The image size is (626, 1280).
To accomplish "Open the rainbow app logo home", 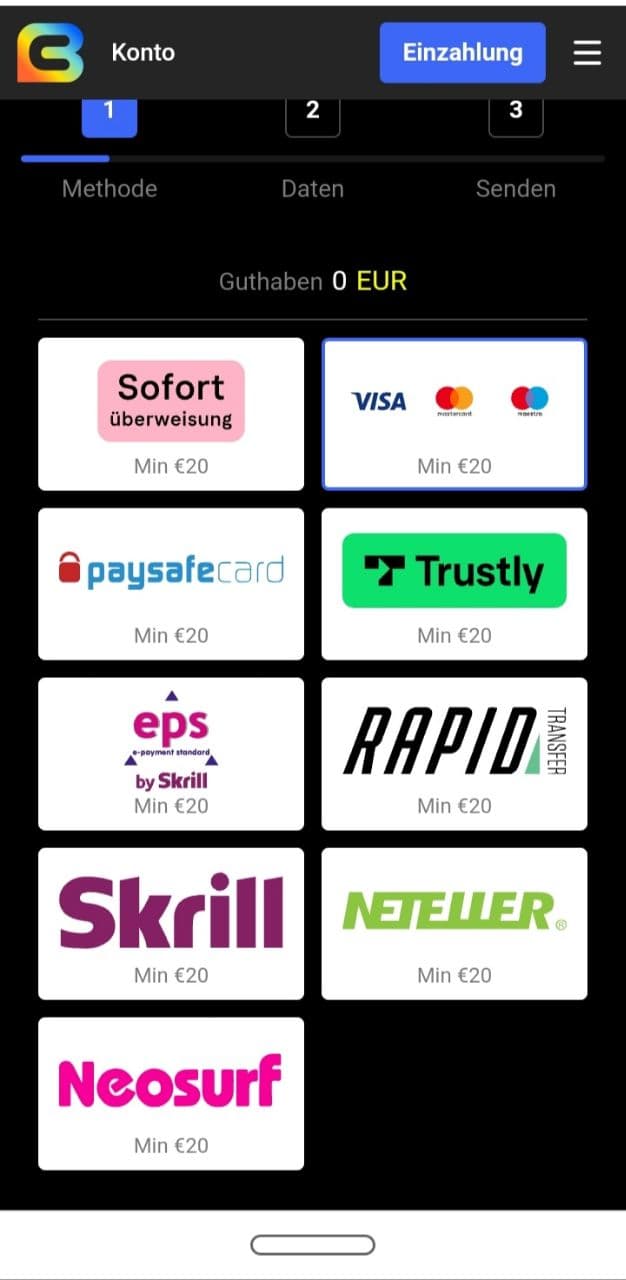I will 50,53.
